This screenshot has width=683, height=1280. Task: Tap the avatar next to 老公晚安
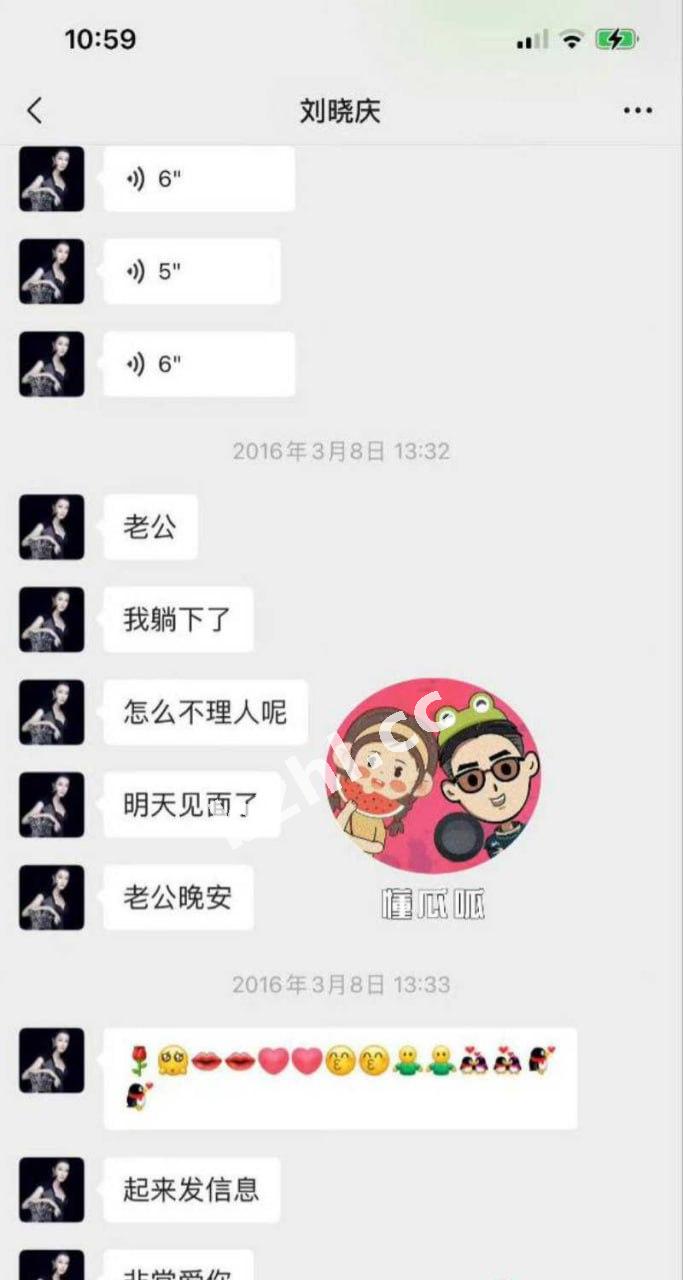coord(51,897)
